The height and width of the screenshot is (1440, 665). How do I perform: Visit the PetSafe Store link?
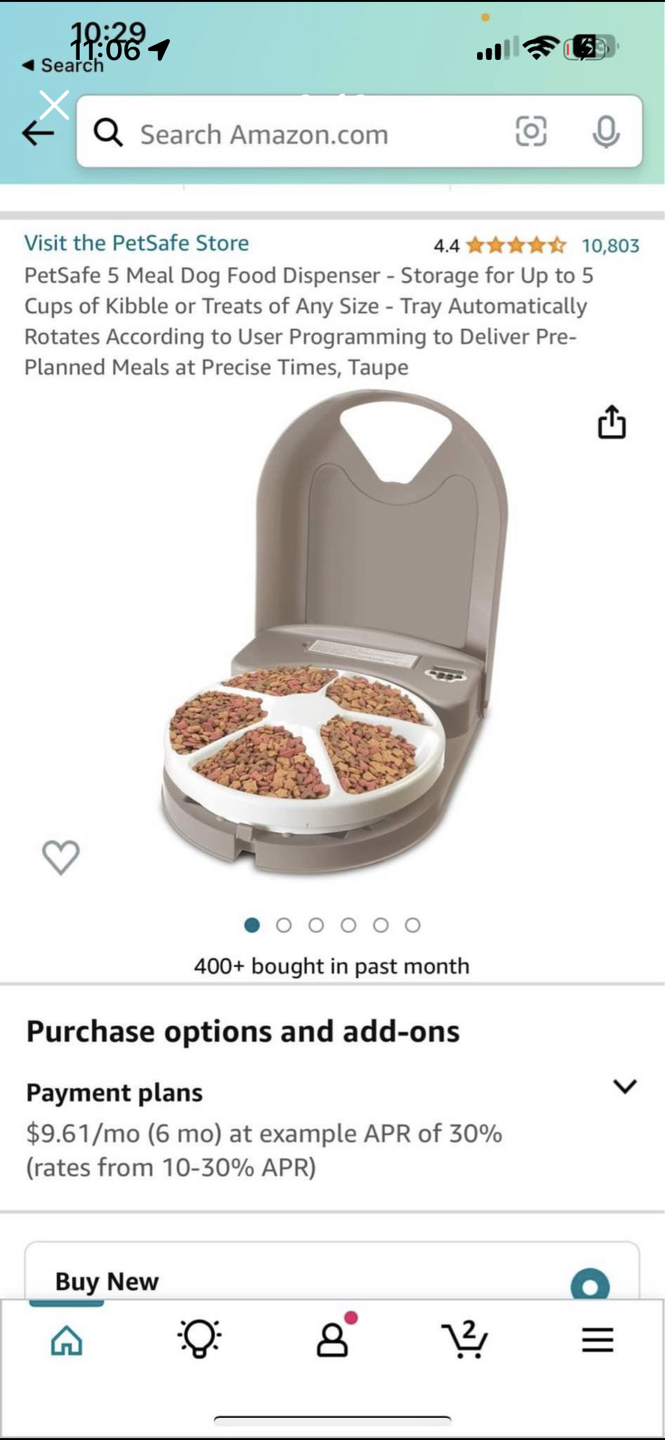point(136,243)
